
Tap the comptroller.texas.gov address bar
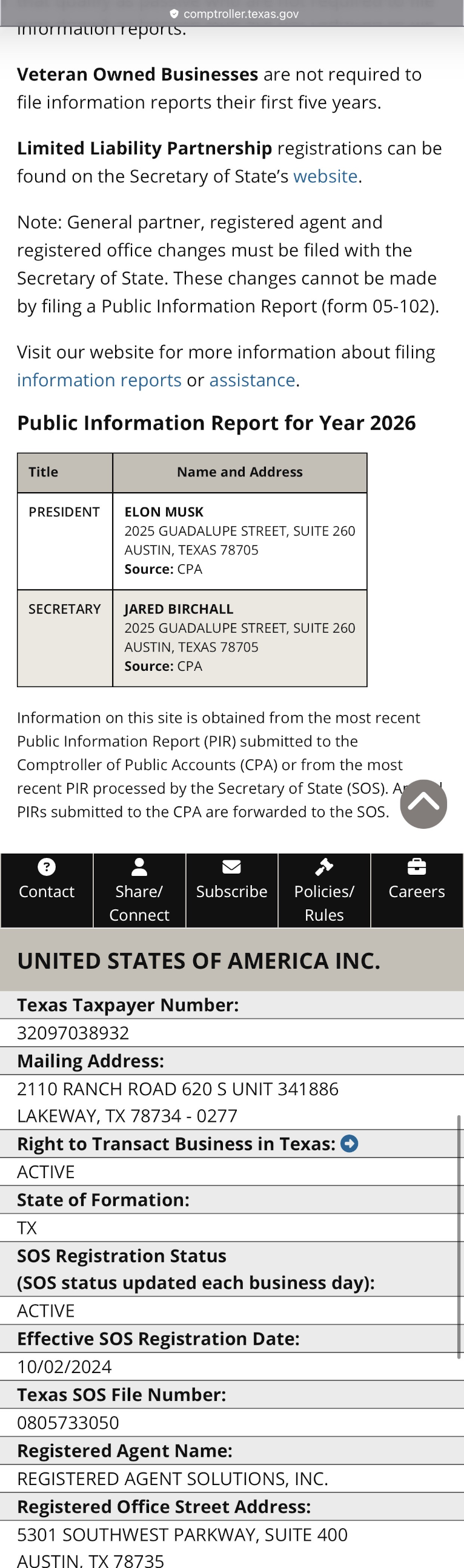coord(234,13)
